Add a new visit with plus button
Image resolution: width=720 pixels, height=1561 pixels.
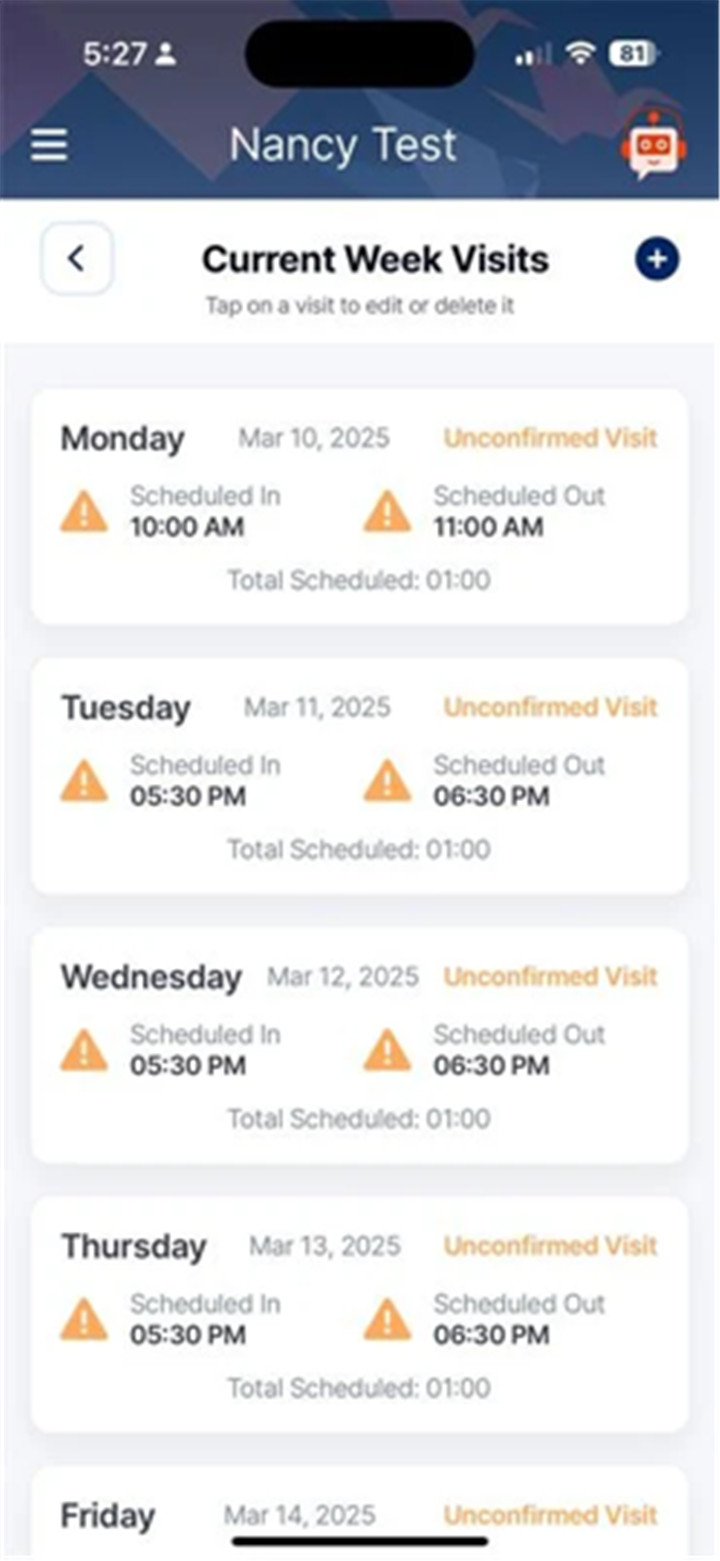tap(657, 260)
